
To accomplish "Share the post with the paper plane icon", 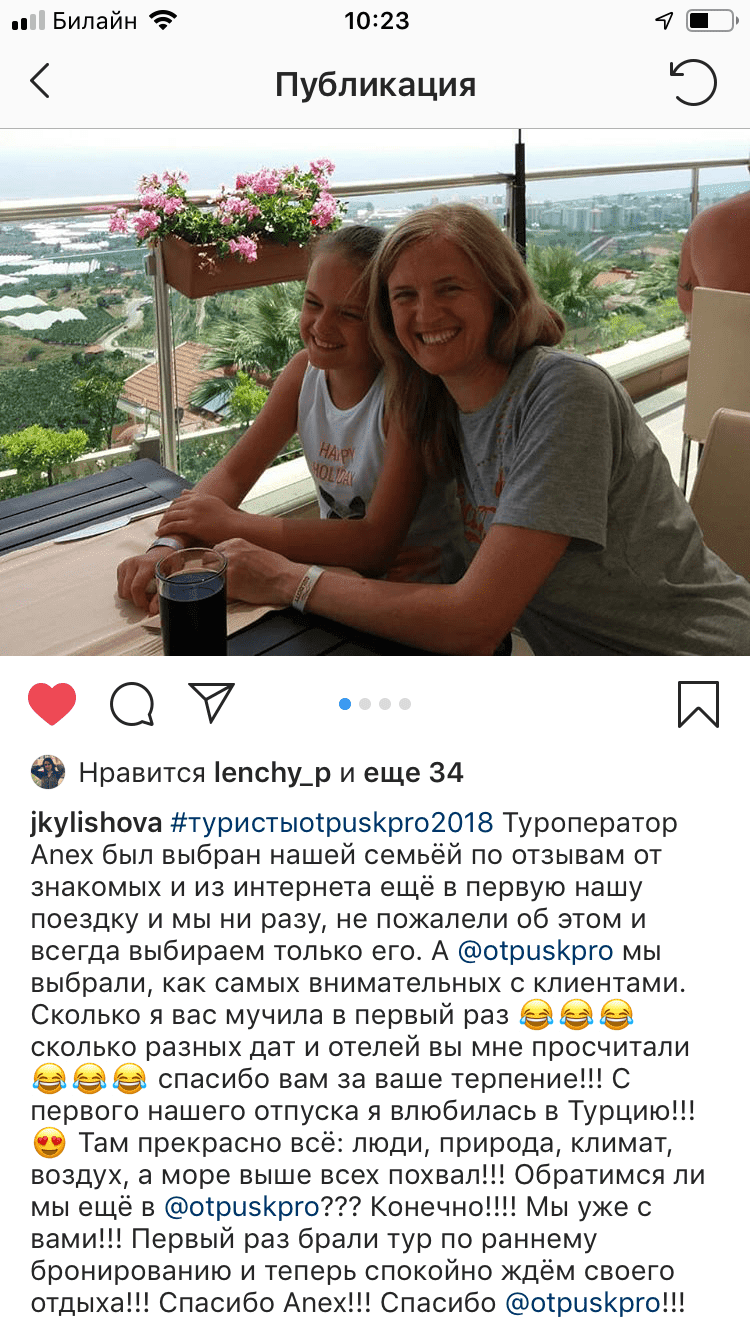I will tap(211, 703).
